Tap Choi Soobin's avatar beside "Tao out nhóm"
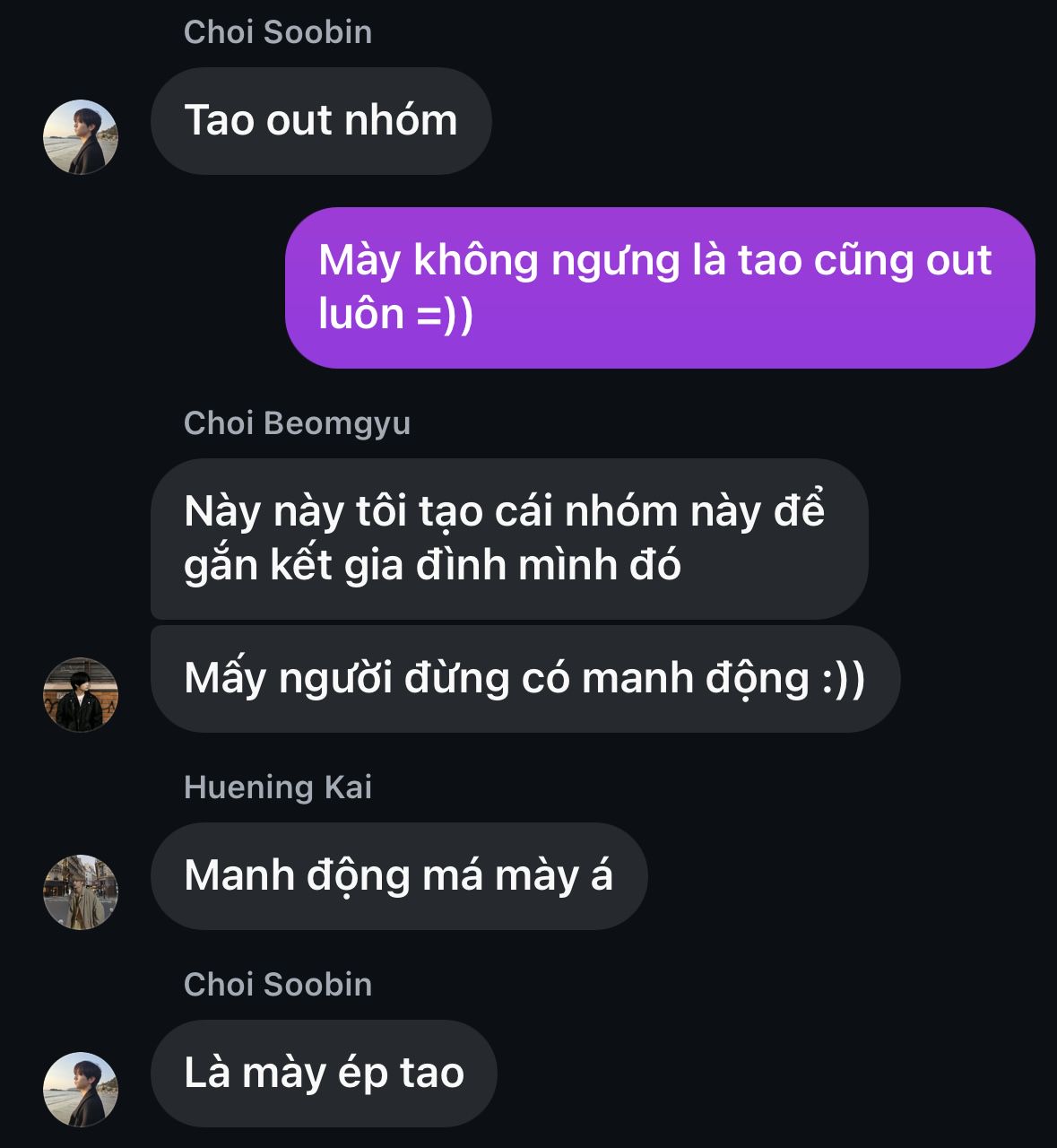The width and height of the screenshot is (1057, 1148). (x=81, y=137)
